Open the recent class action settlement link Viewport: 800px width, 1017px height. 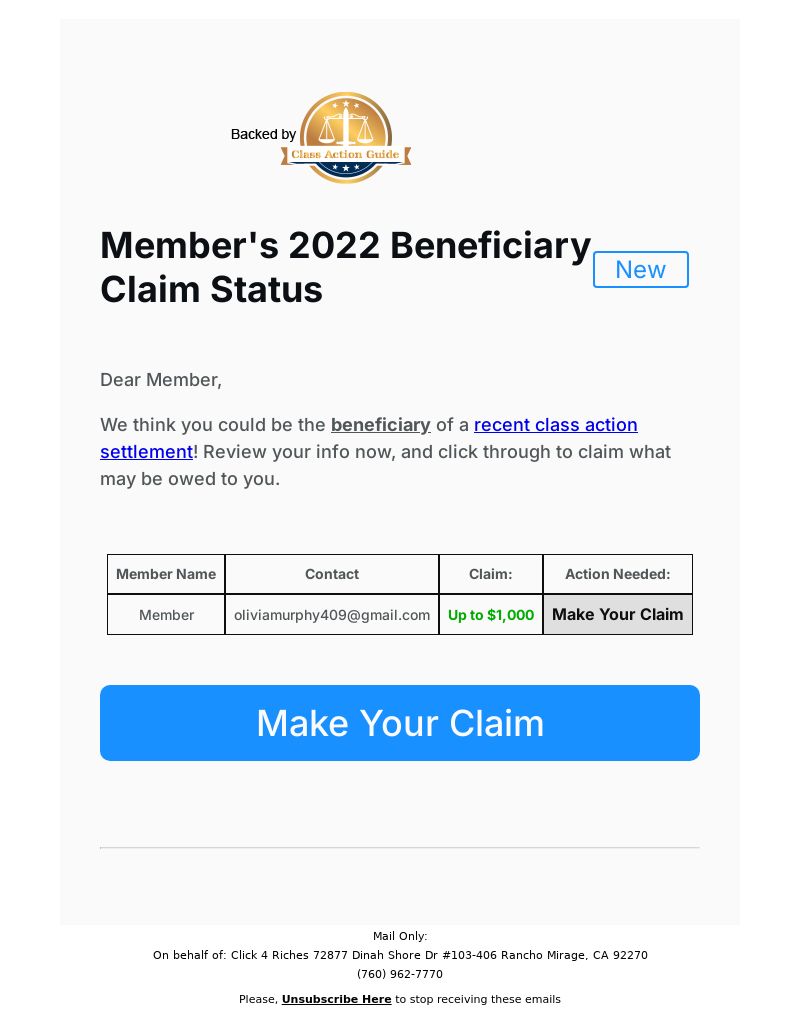[x=555, y=425]
